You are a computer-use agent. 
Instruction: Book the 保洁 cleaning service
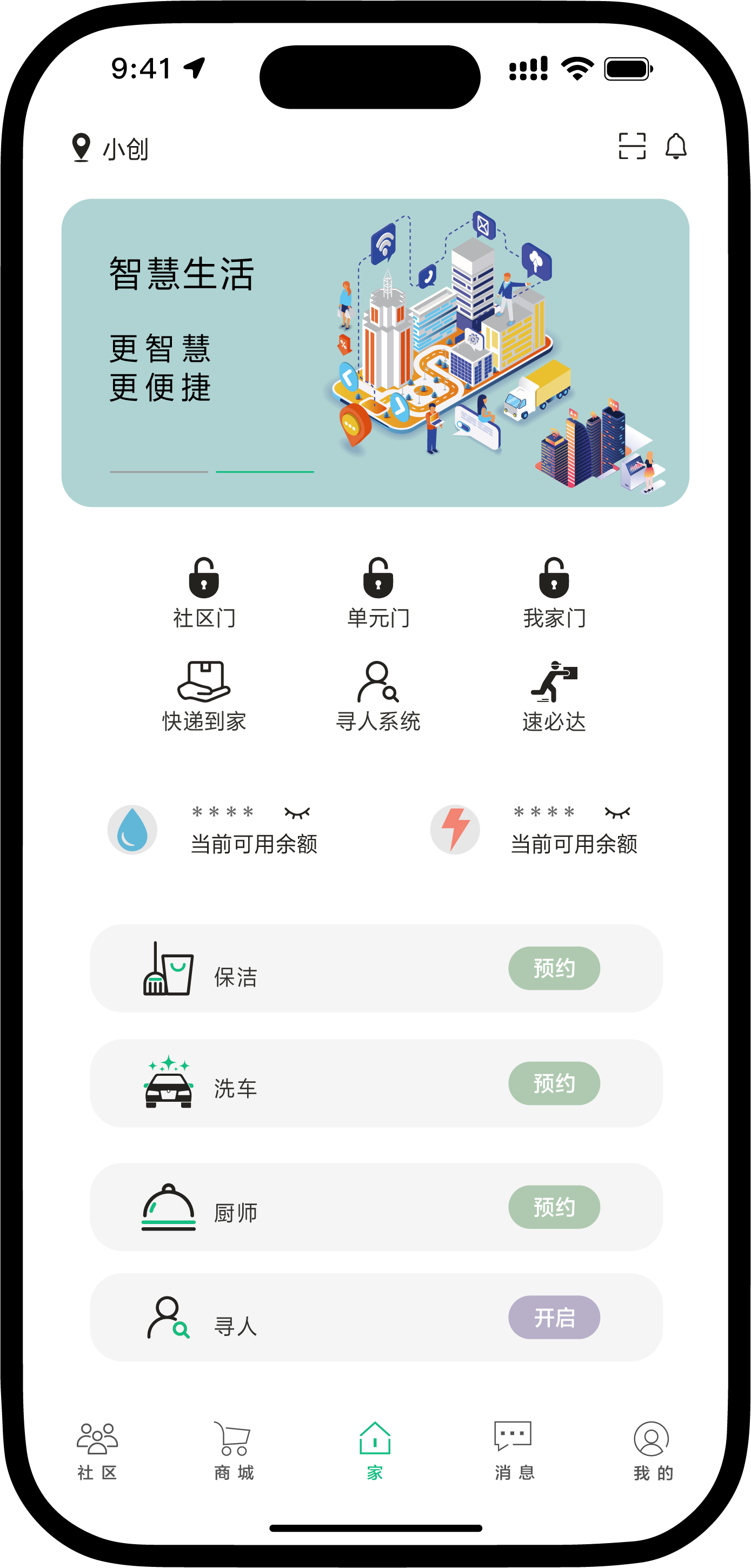coord(554,968)
